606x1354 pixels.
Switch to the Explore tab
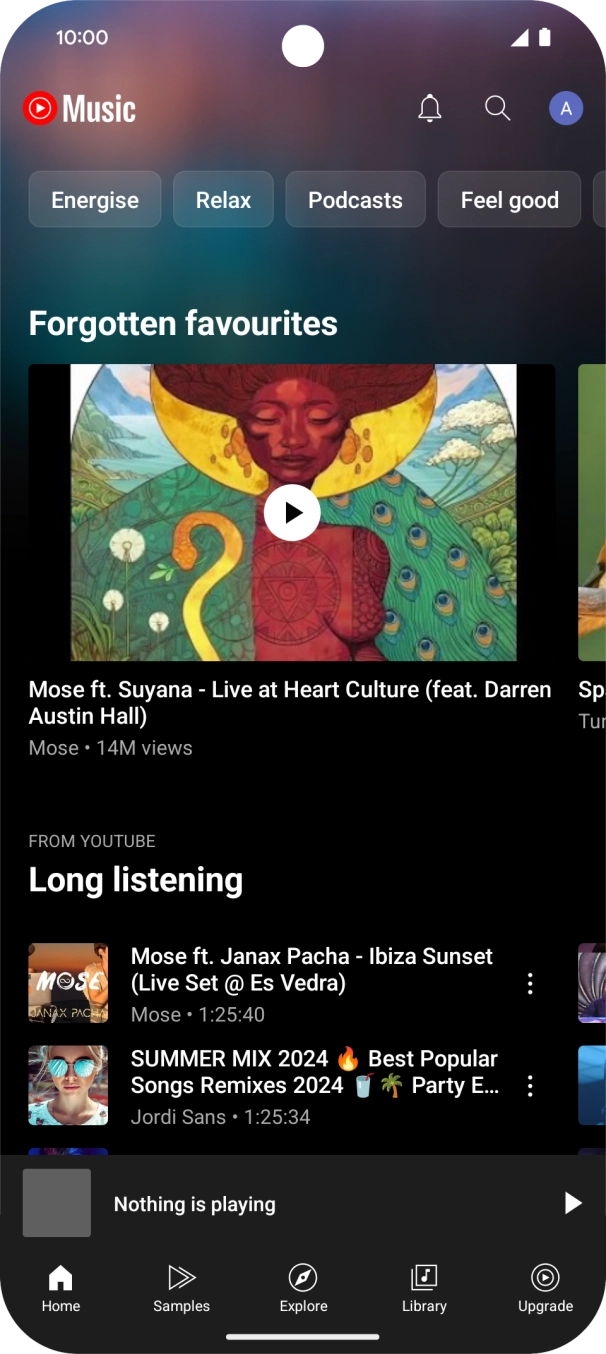[x=303, y=1288]
